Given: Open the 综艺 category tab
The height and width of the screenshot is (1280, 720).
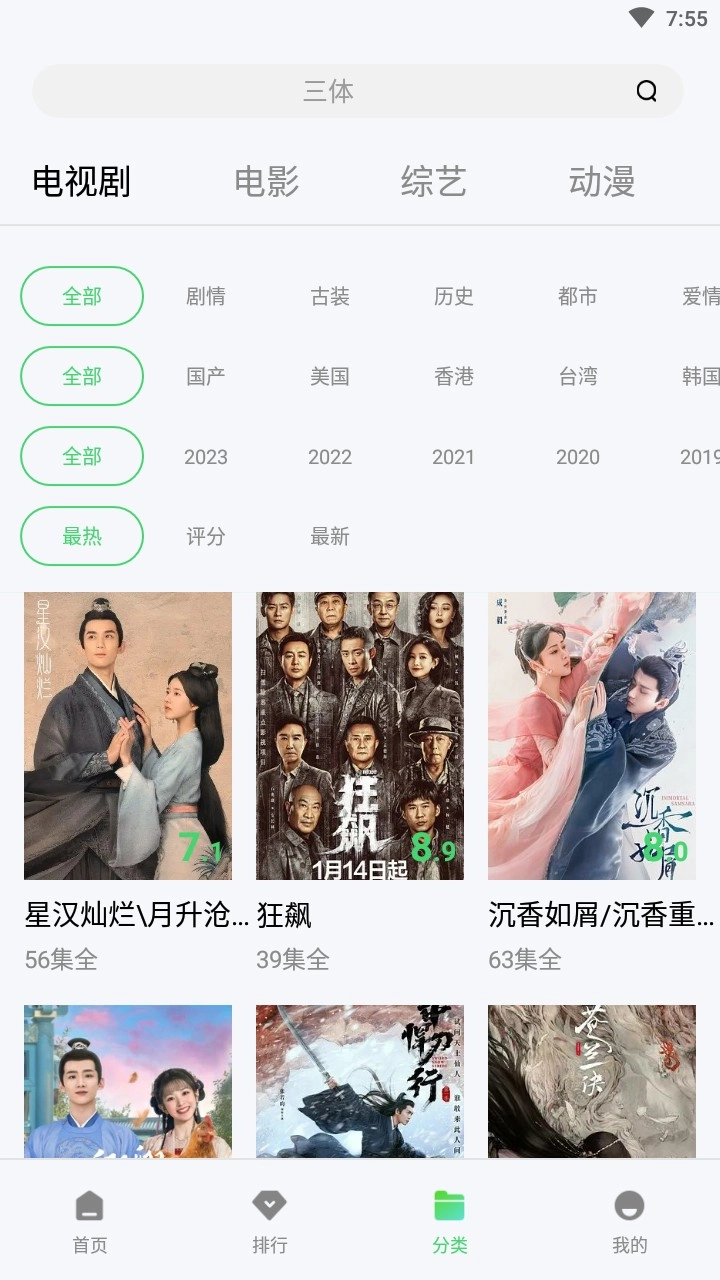Looking at the screenshot, I should click(432, 182).
